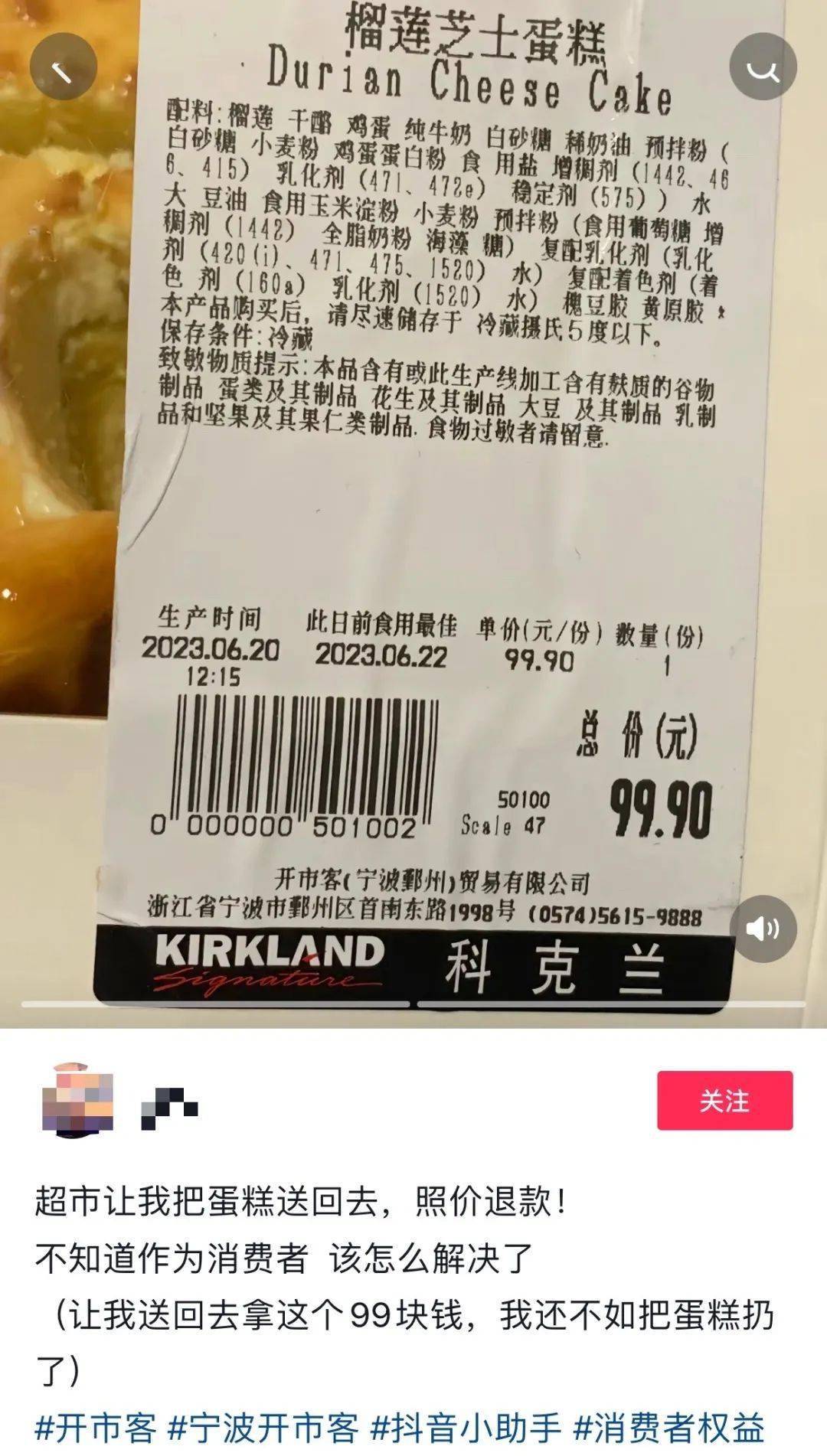Follow the author with 关注 button
This screenshot has height=1456, width=827.
pyautogui.click(x=724, y=1101)
